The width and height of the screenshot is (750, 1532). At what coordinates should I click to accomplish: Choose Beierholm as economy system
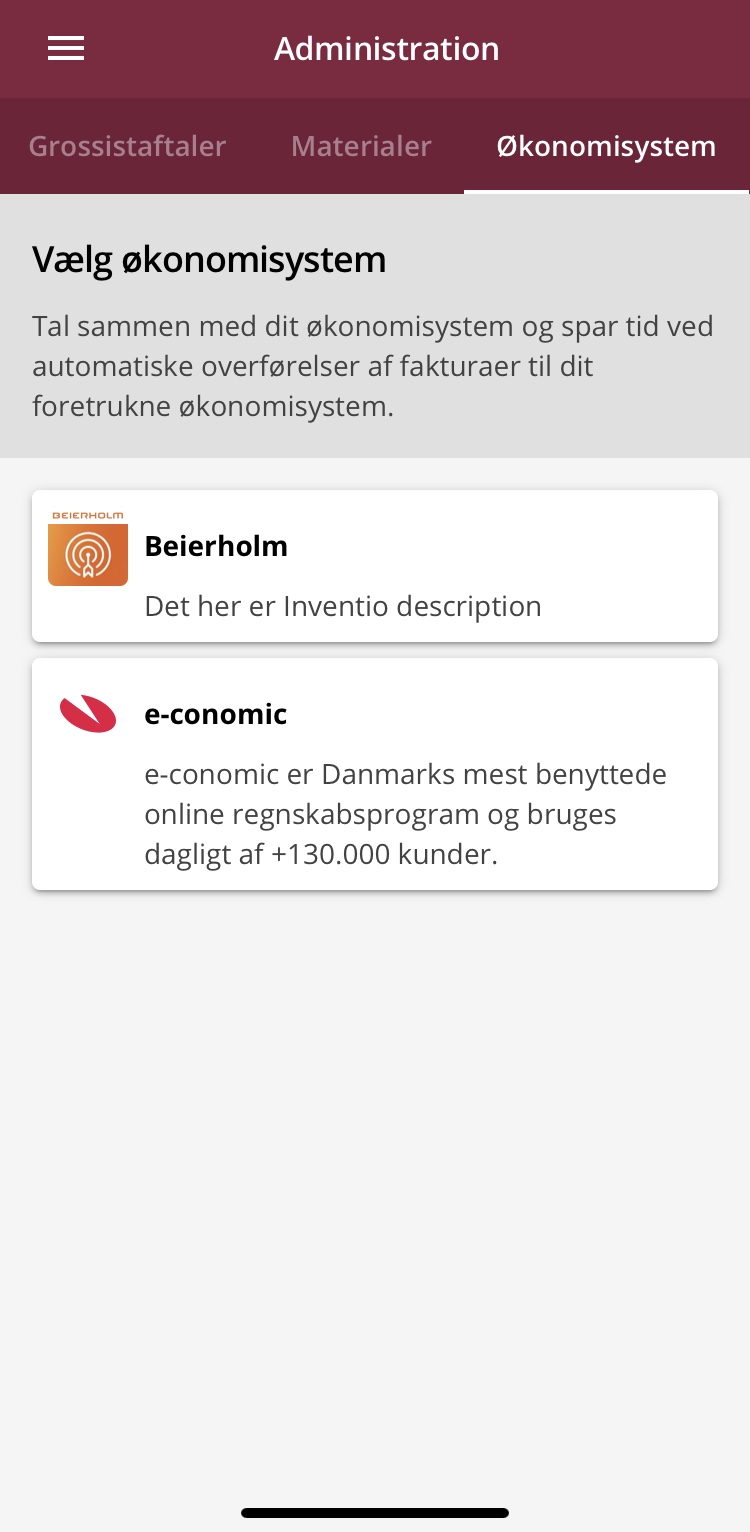[x=375, y=566]
